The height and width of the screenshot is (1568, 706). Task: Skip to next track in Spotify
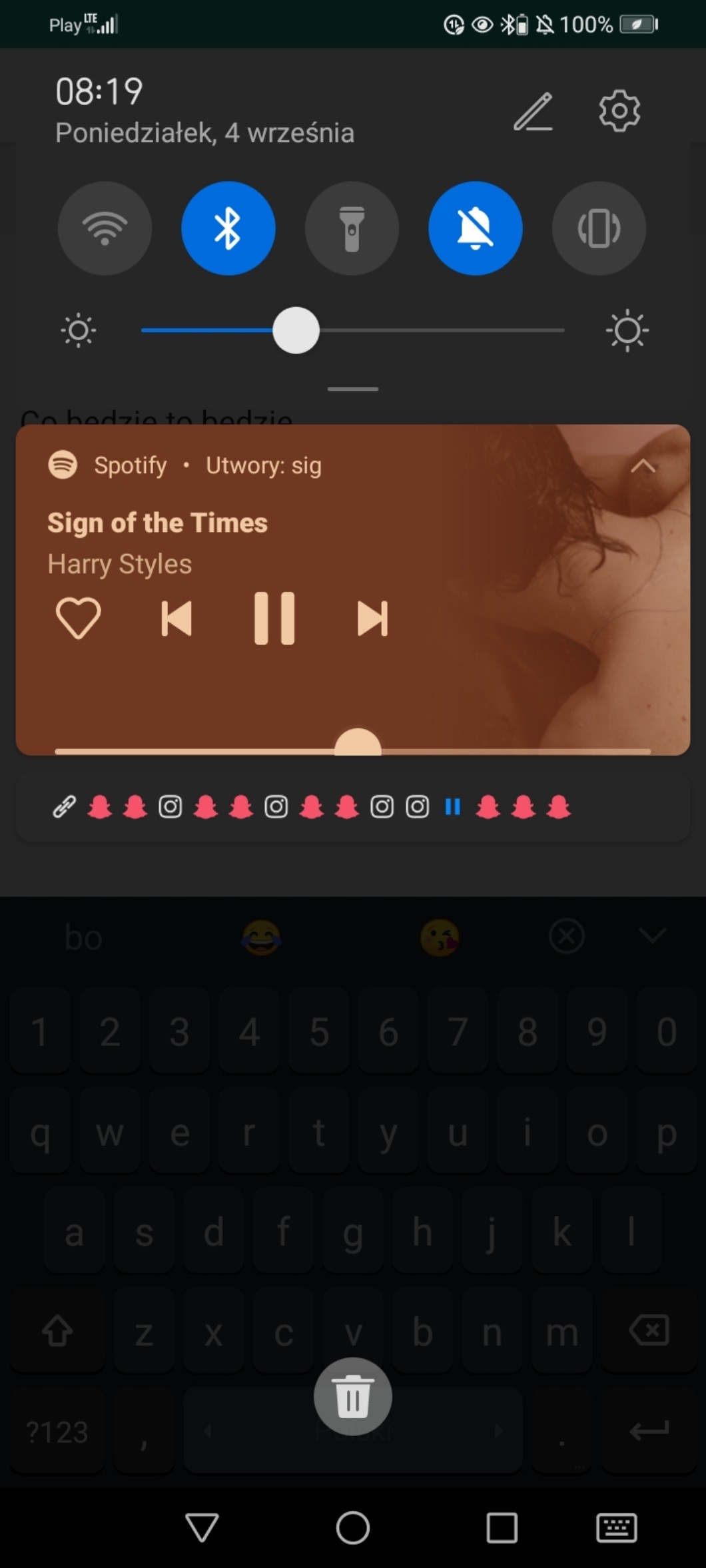372,619
